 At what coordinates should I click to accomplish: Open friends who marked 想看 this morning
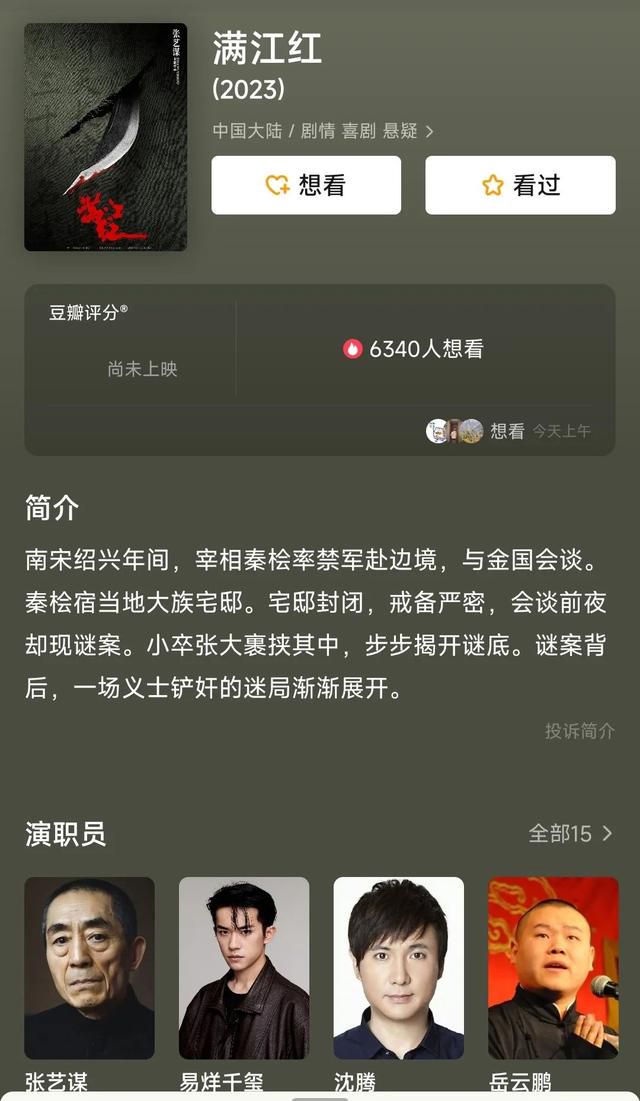(x=508, y=431)
